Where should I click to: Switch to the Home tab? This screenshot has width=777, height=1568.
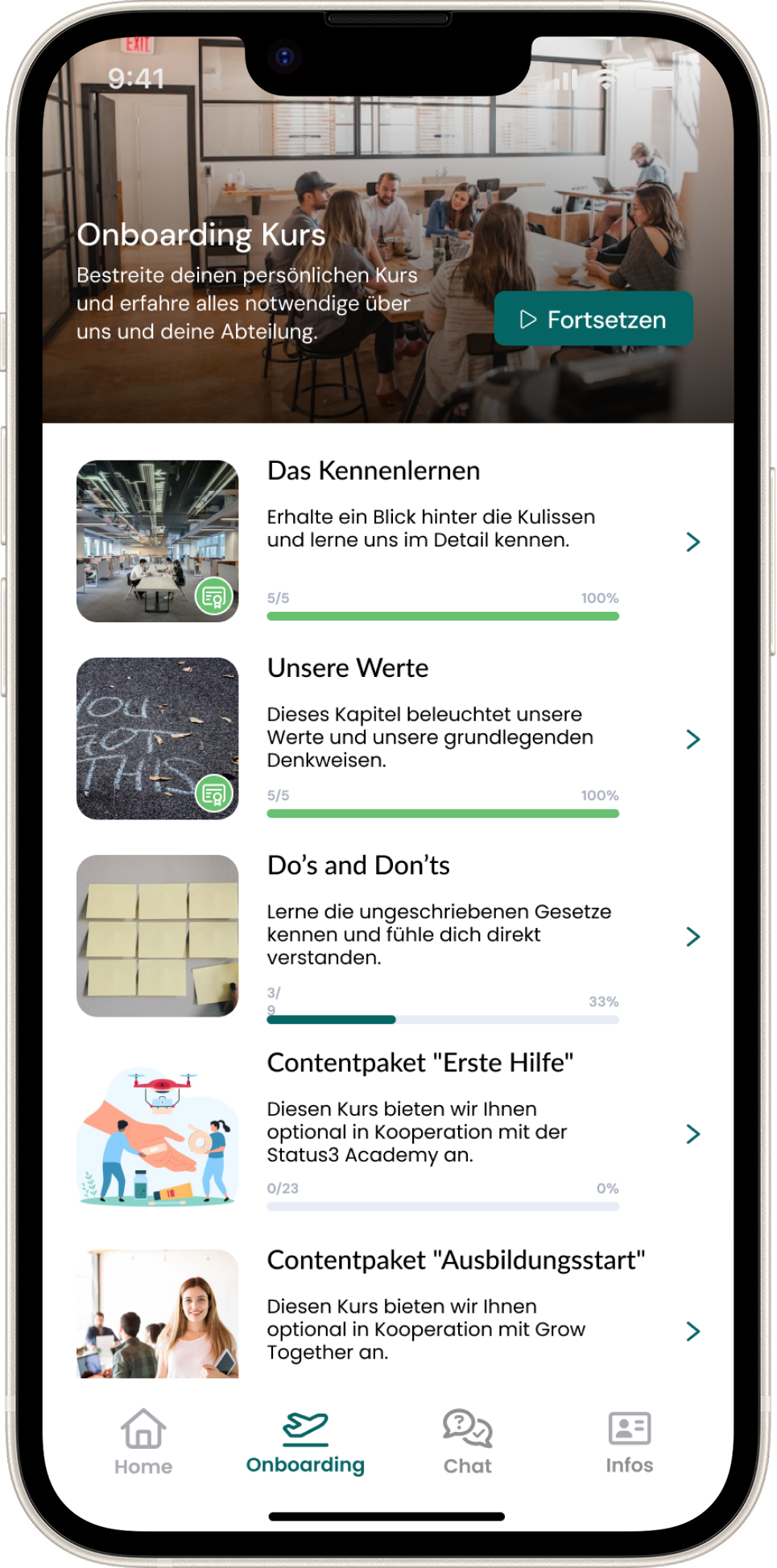tap(143, 1442)
